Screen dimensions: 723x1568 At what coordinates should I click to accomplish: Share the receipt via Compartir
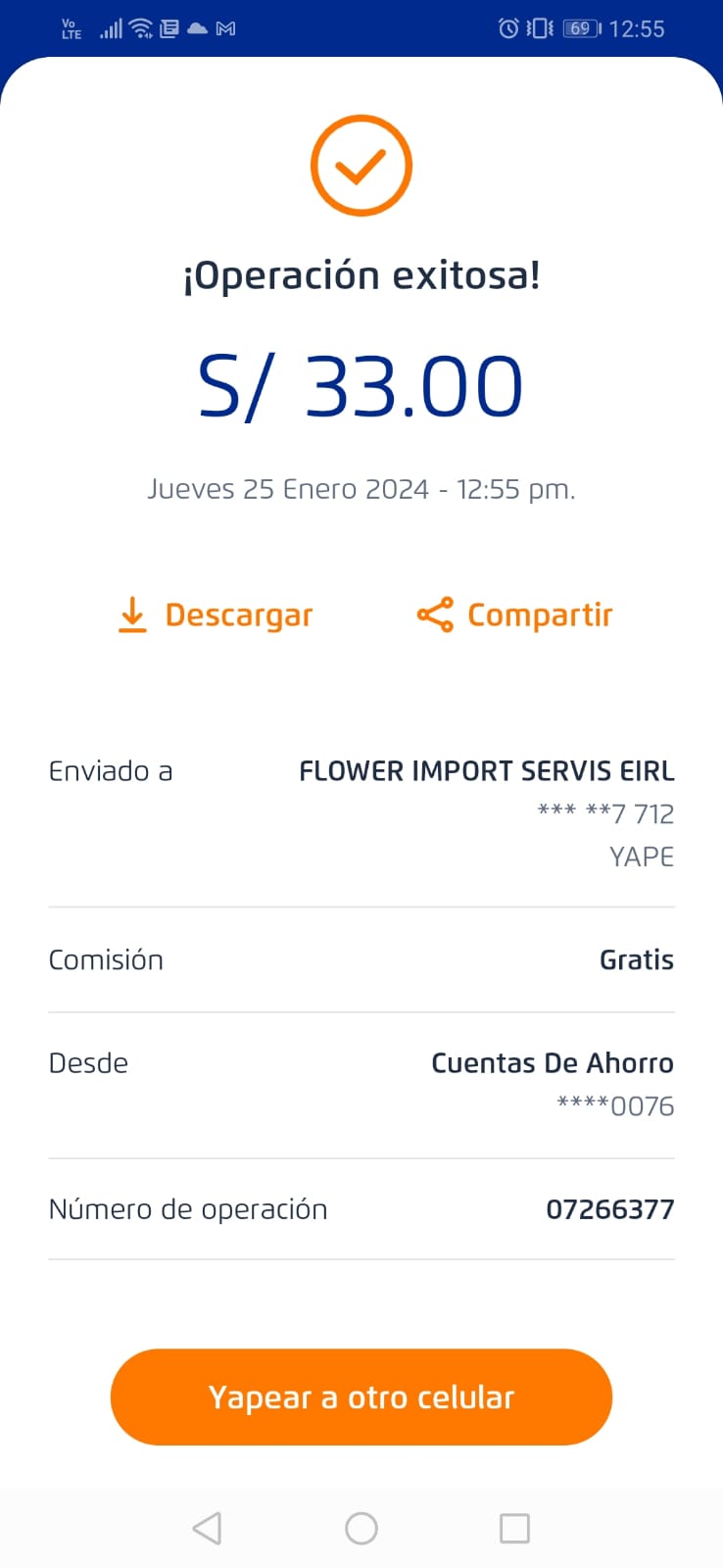515,615
